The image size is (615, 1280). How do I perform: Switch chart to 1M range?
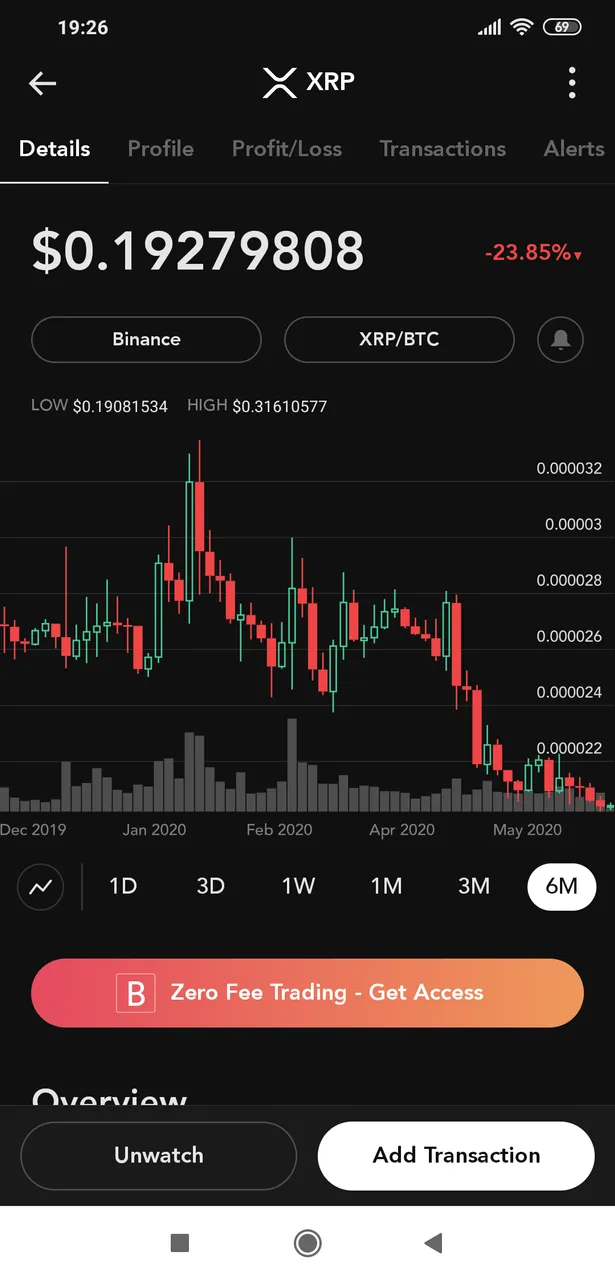[386, 886]
